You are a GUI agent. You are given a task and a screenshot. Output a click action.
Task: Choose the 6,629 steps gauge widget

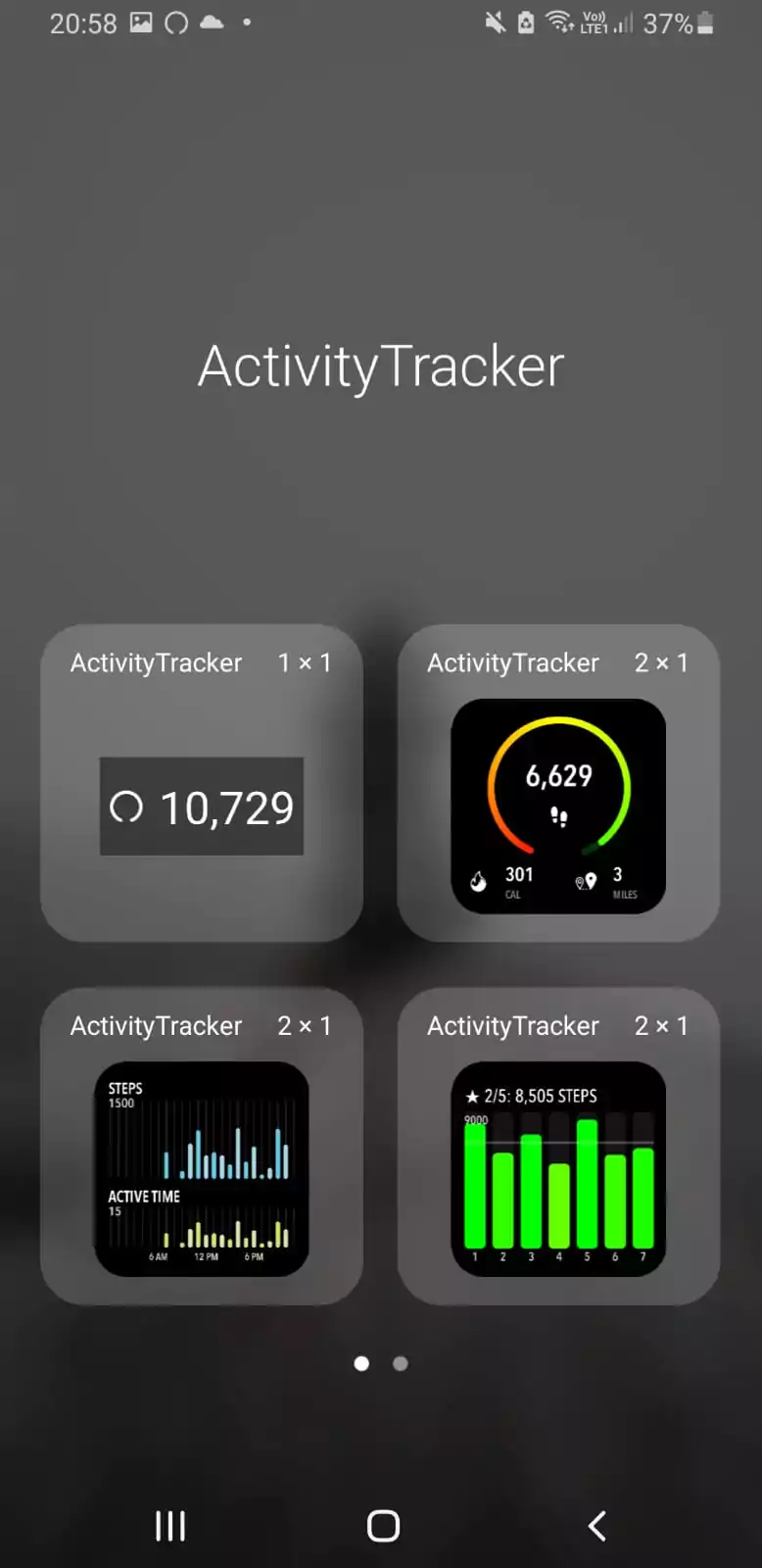pyautogui.click(x=558, y=783)
